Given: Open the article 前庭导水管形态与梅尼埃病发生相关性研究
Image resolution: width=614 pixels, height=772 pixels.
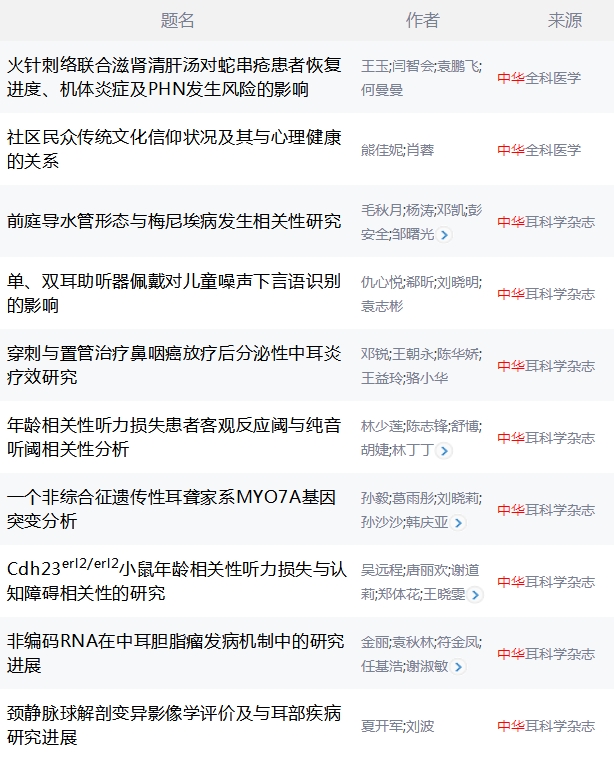Looking at the screenshot, I should 173,221.
